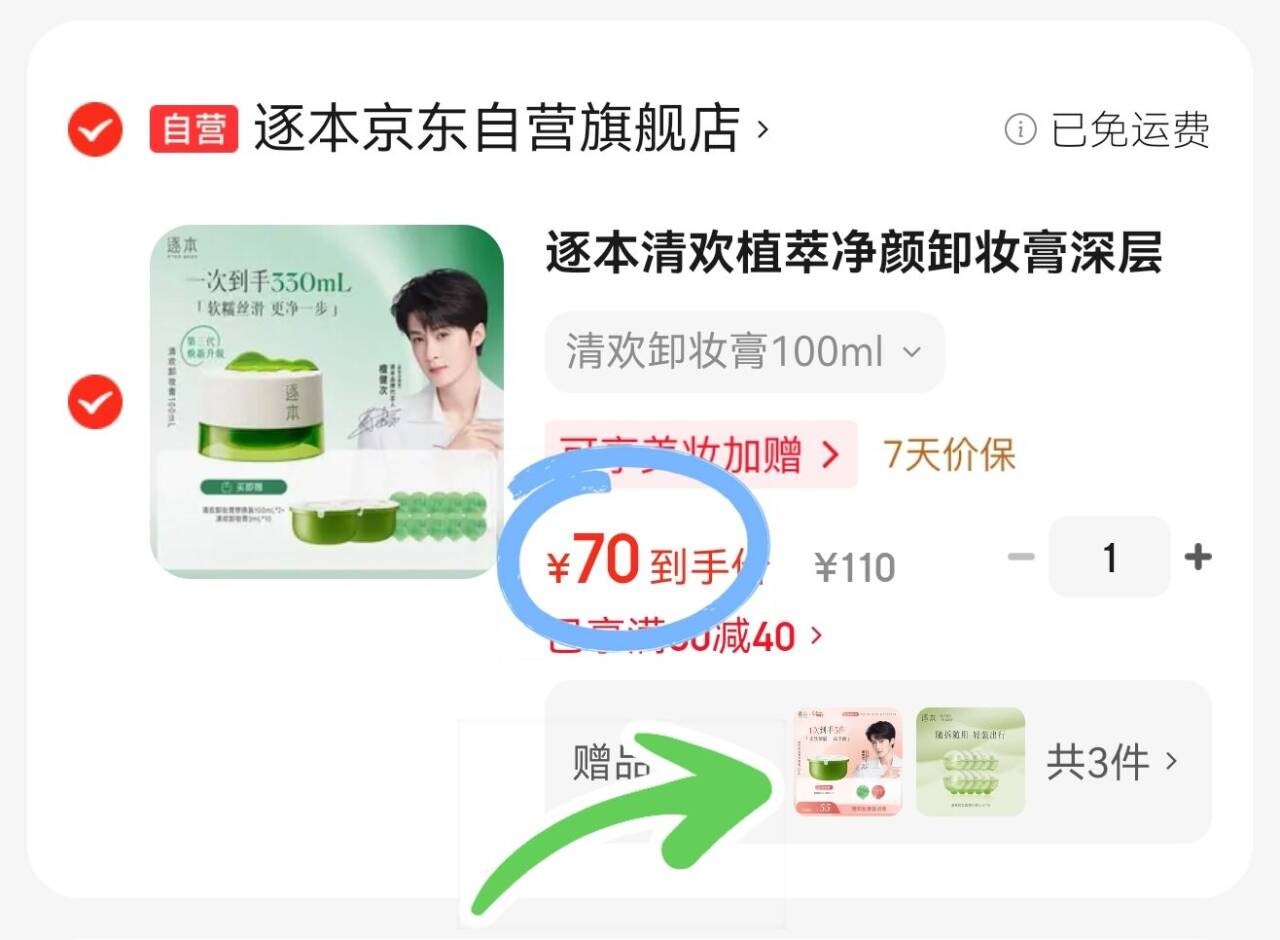Open the 清欢卸妆膏100ml spec dropdown
Viewport: 1280px width, 940px height.
744,352
